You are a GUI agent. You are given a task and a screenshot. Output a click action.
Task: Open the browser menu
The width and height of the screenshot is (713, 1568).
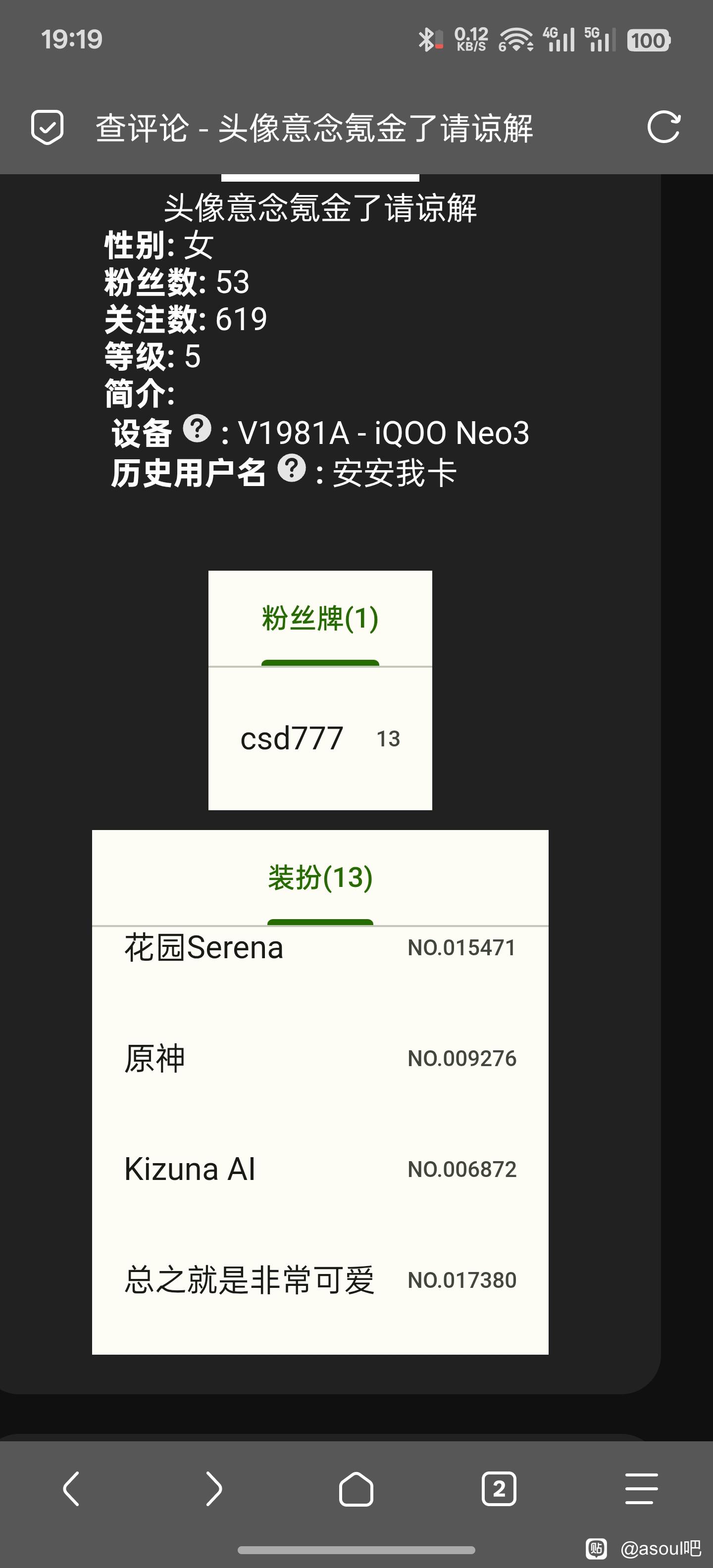(641, 1489)
